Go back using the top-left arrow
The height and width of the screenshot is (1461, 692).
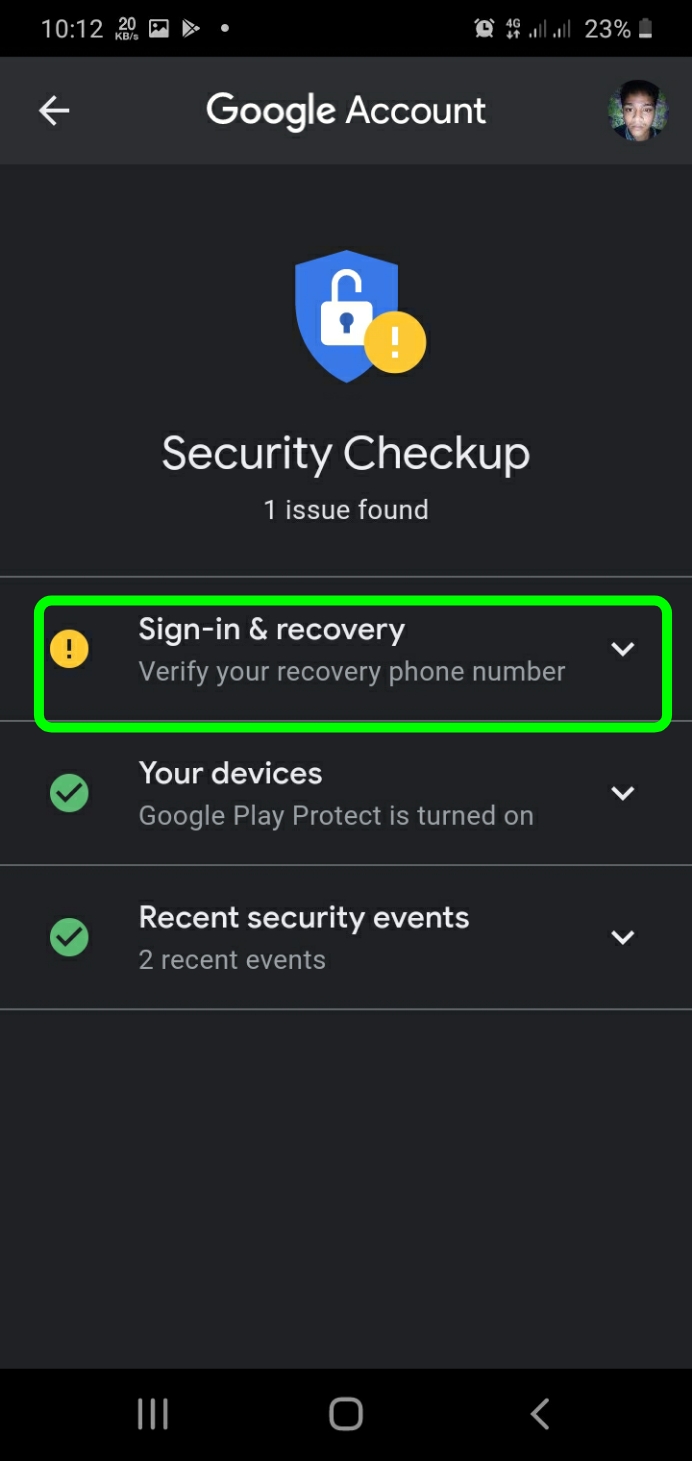(54, 111)
